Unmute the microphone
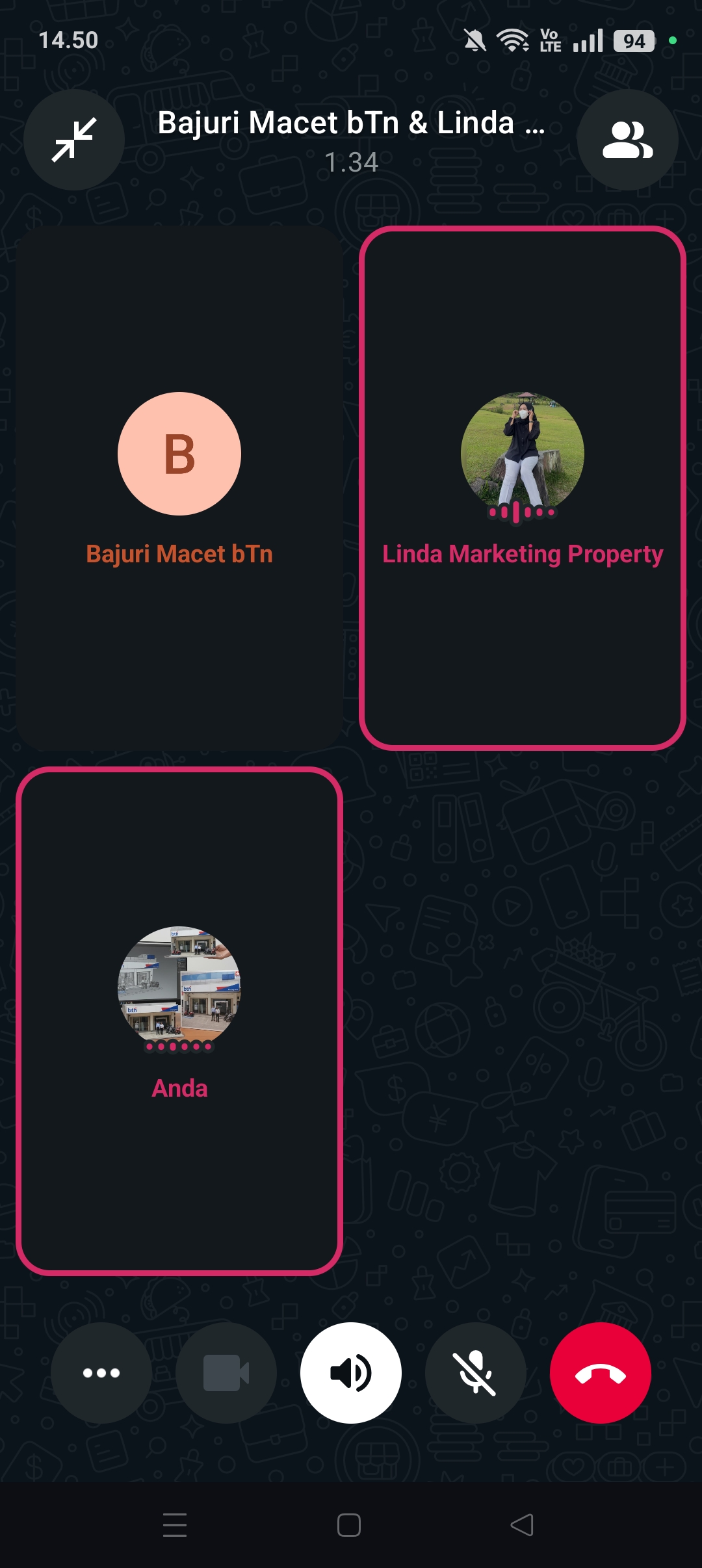The height and width of the screenshot is (1568, 702). click(476, 1373)
